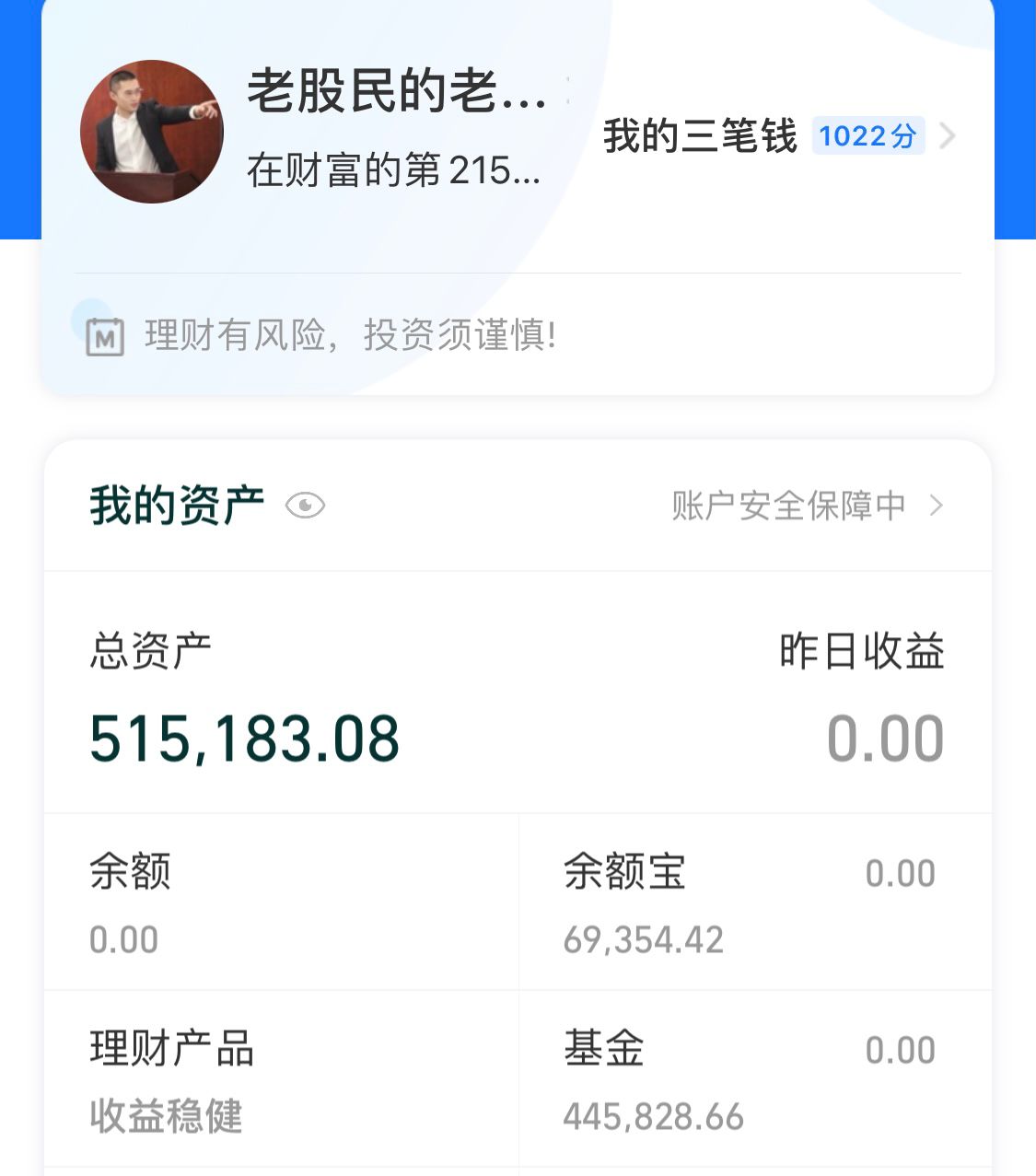Open the 账户安全保障中 security page
The height and width of the screenshot is (1176, 1036).
787,505
